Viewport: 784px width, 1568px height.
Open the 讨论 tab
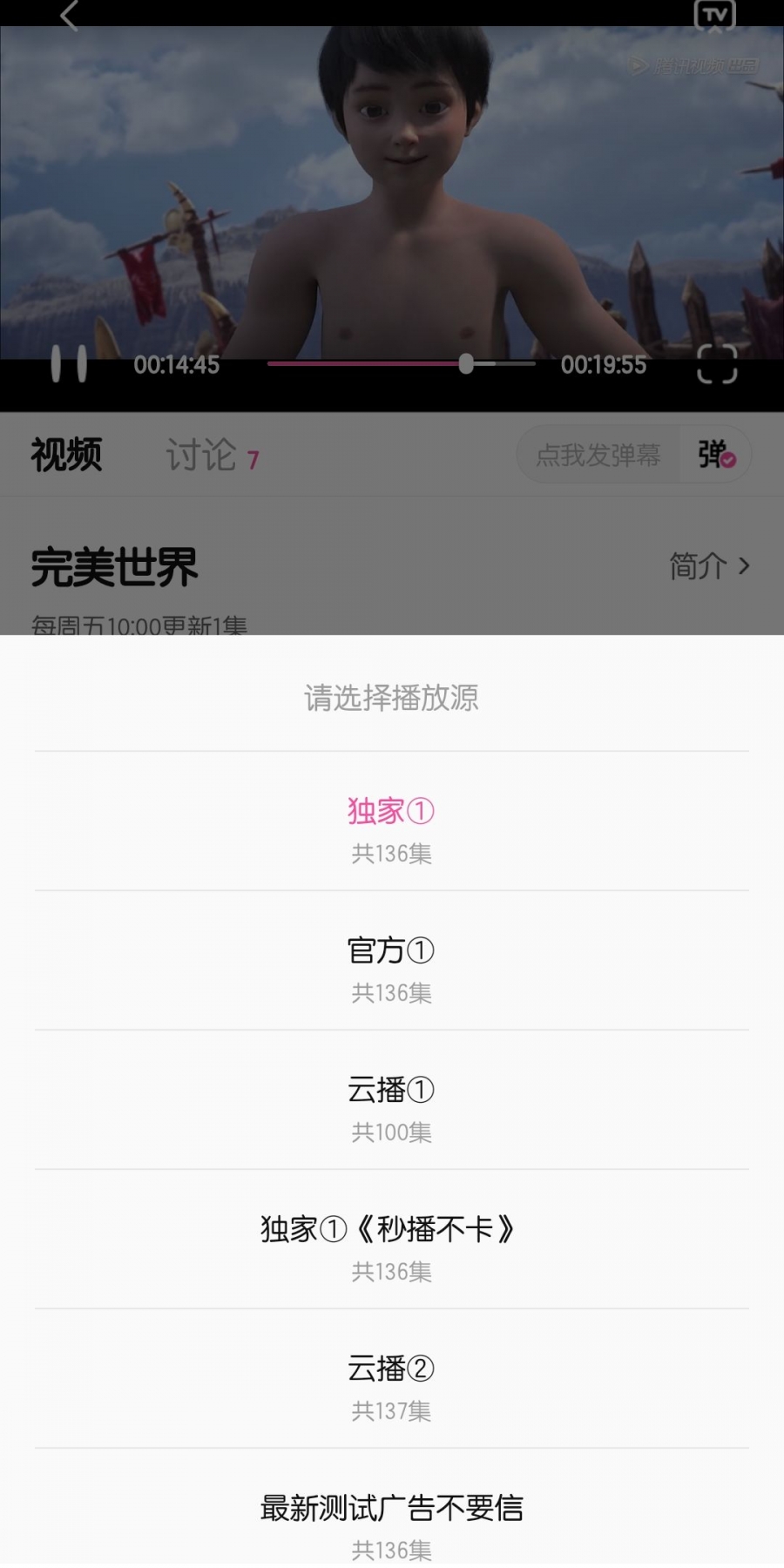(213, 455)
